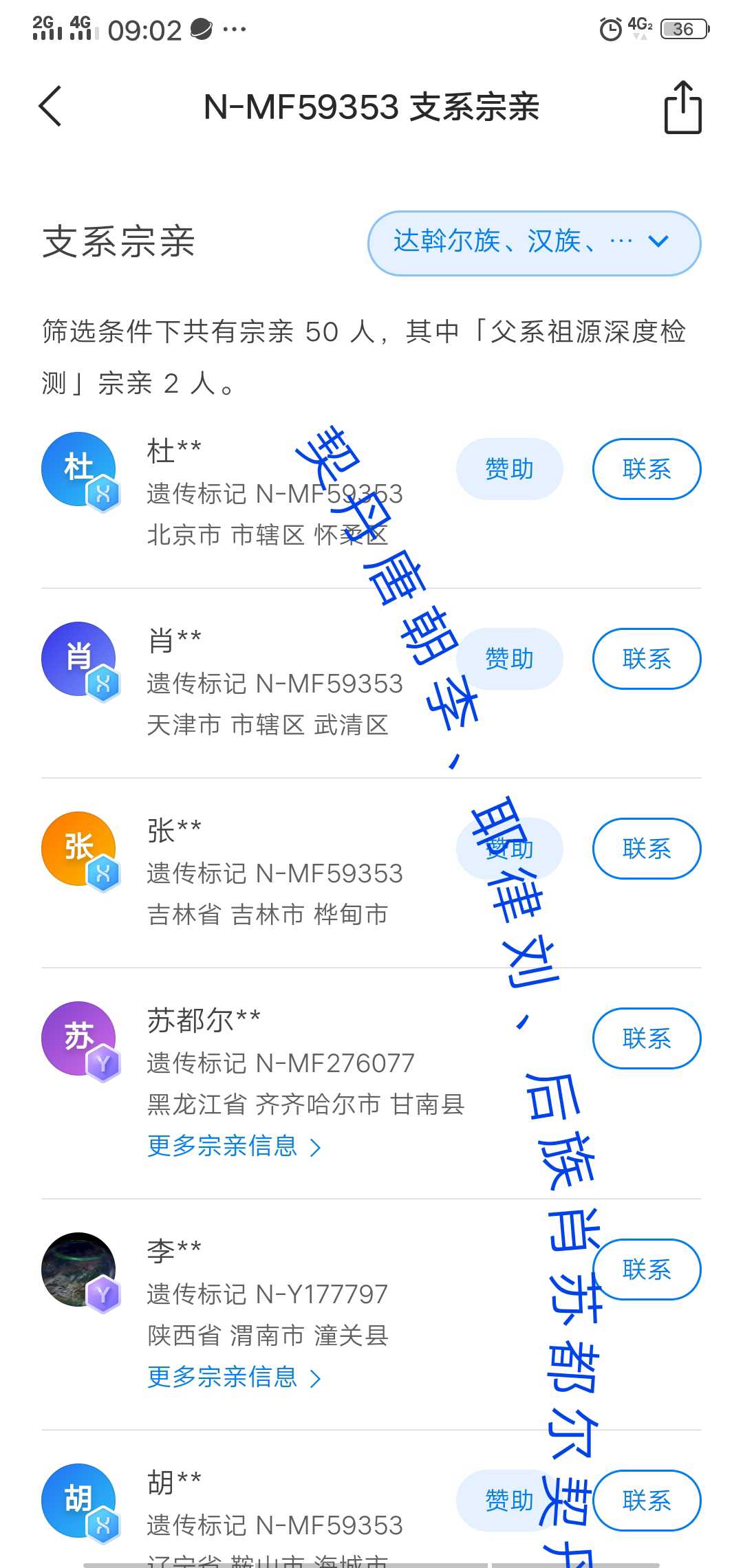Screen dimensions: 743x1568
Task: Open 杜**'s avatar profile
Action: pos(78,469)
